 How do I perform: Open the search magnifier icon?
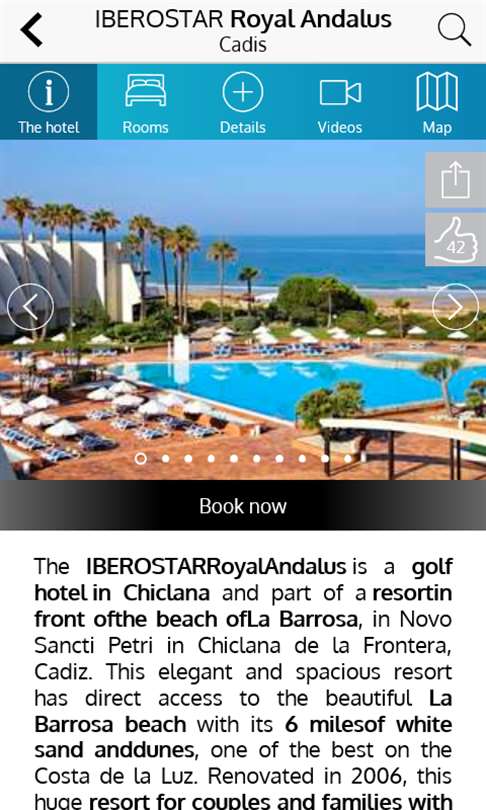[454, 30]
